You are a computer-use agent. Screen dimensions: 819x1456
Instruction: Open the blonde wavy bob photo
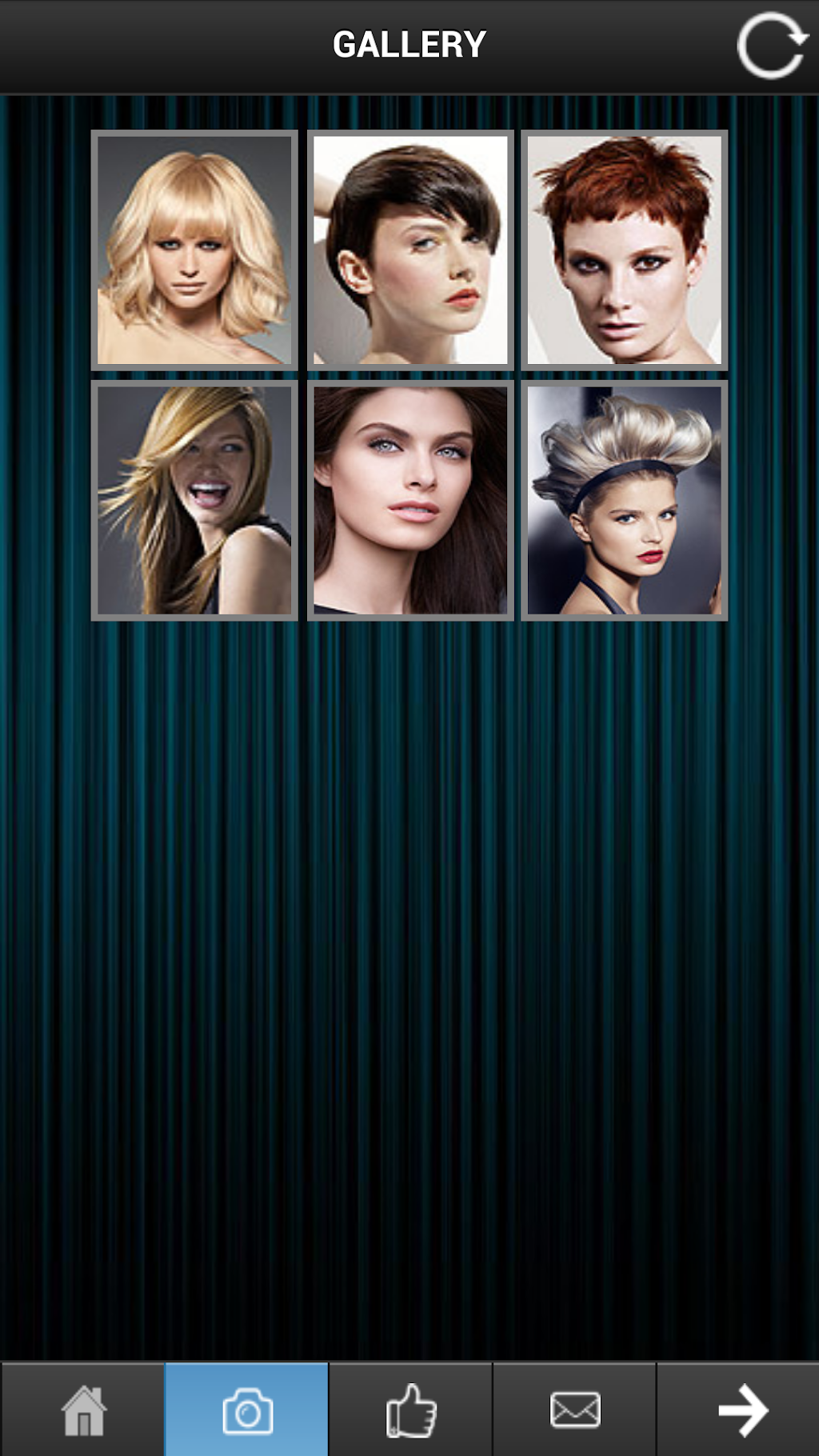click(x=194, y=250)
